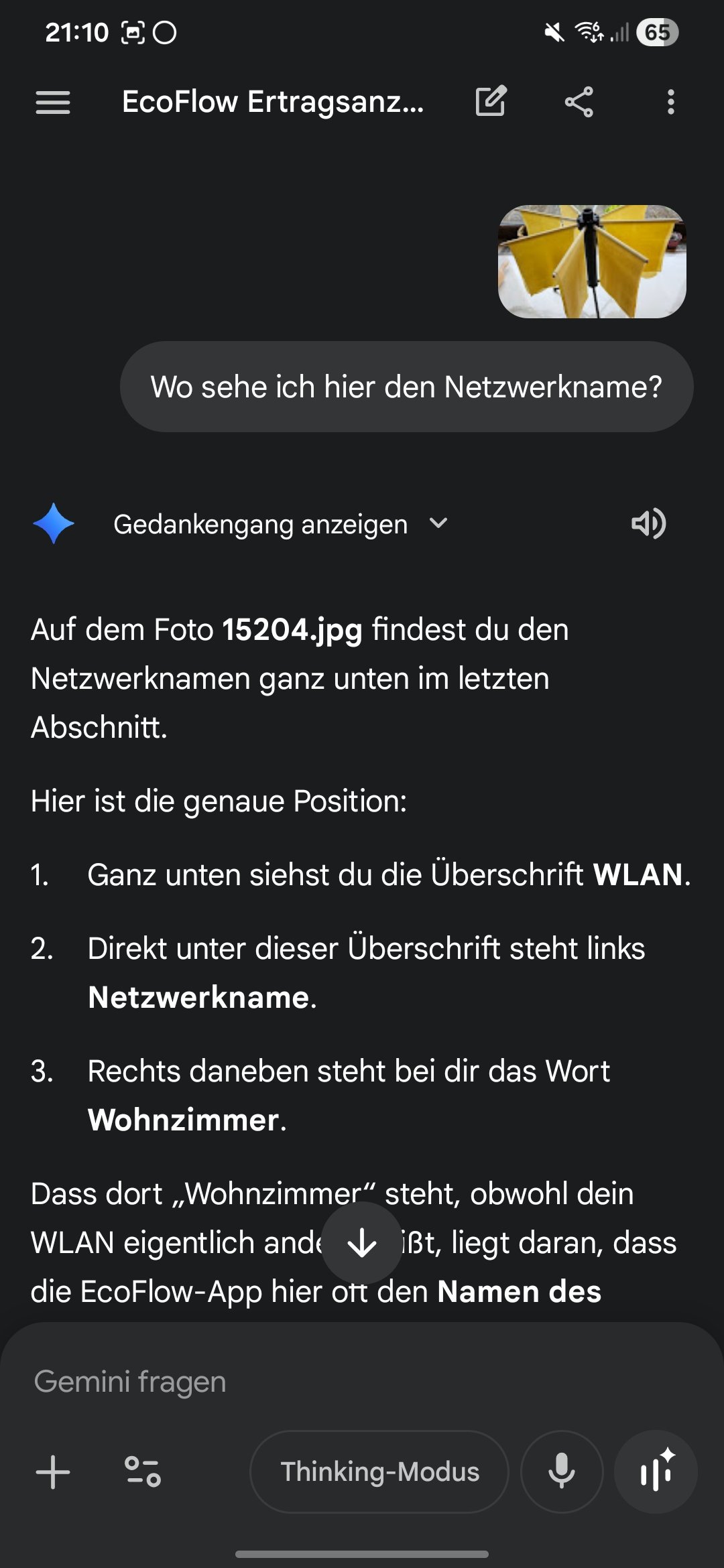This screenshot has width=724, height=1568.
Task: Tap the blue Gemini sparkle icon
Action: click(56, 524)
